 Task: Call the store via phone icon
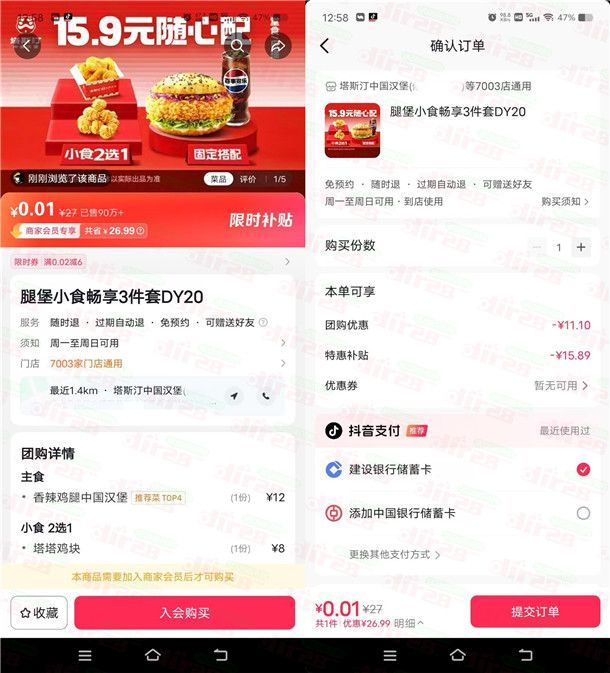(266, 396)
